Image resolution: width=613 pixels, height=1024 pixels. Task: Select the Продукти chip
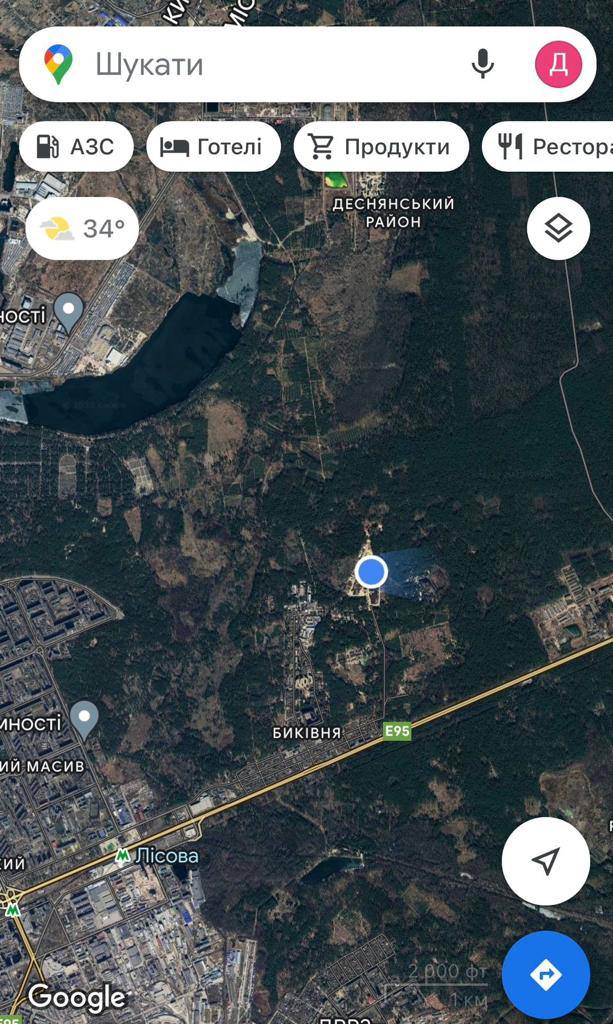click(x=381, y=146)
